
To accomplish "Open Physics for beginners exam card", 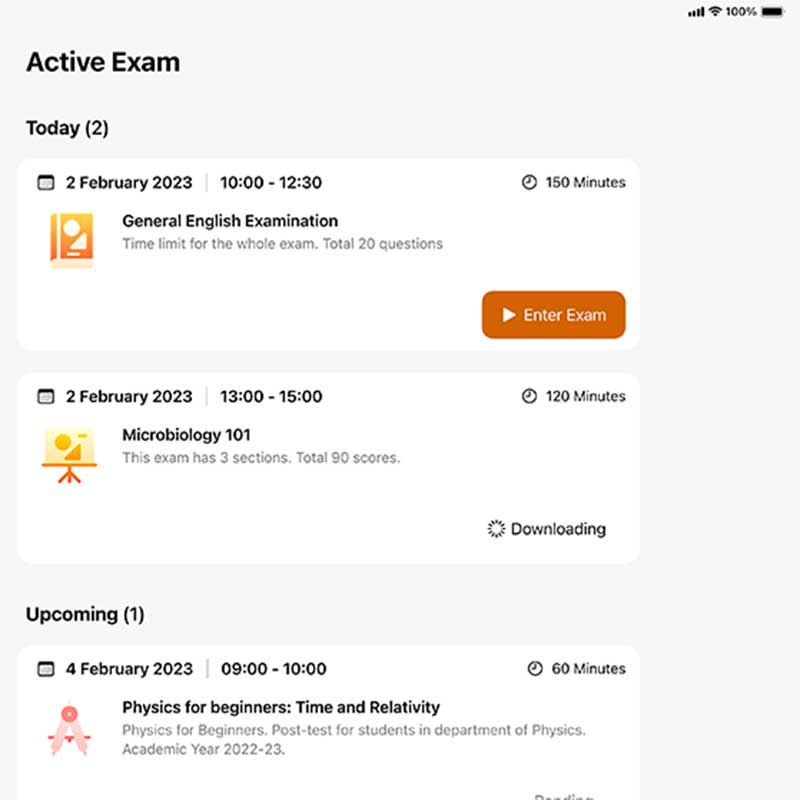I will pyautogui.click(x=280, y=707).
